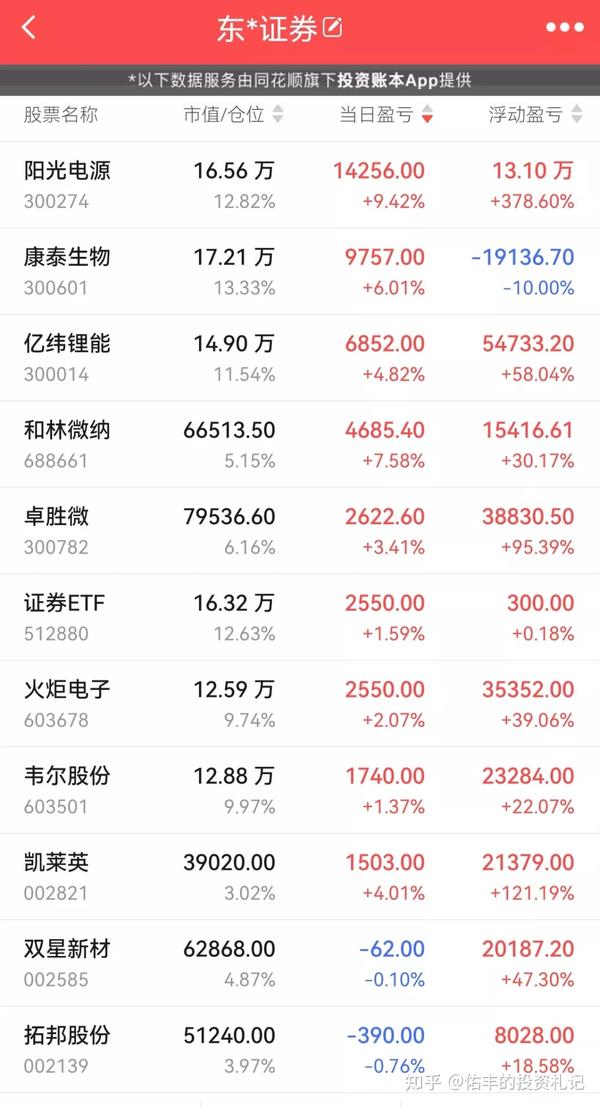Sort by 市值/仓位 column
Screen dimensions: 600x1107
point(233,114)
